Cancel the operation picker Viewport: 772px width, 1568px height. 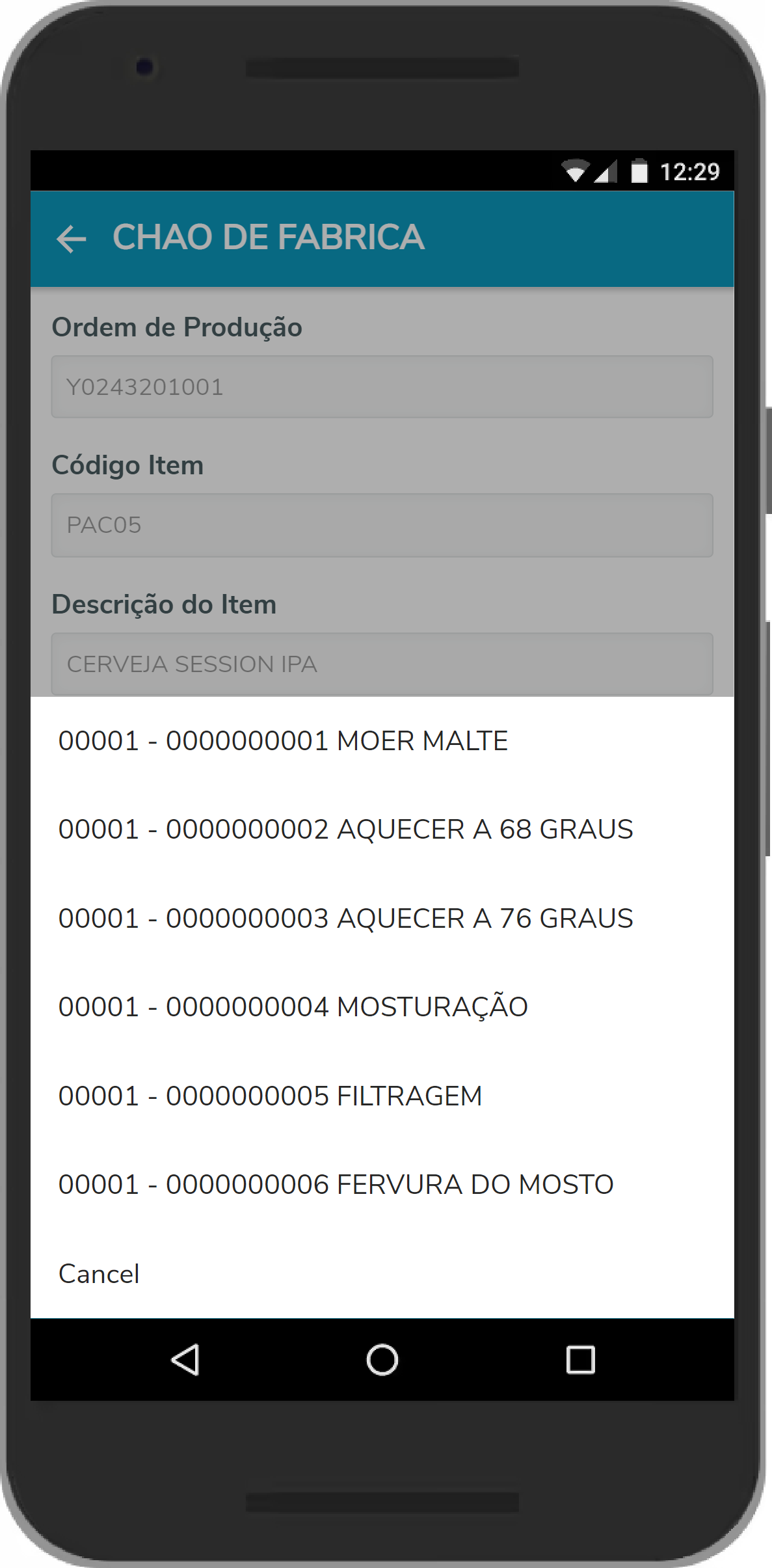click(99, 1274)
